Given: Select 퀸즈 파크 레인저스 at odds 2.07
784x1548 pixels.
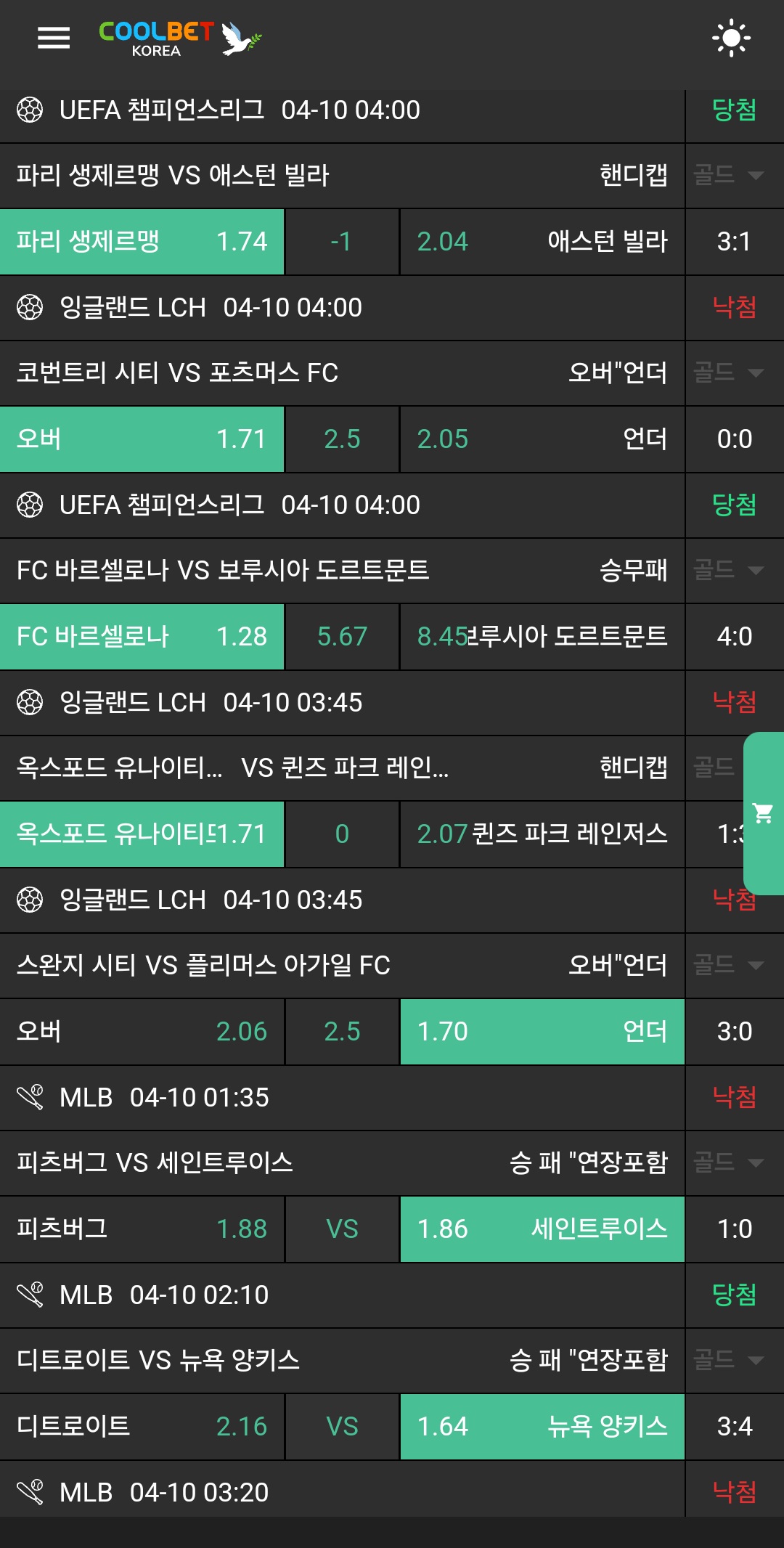Looking at the screenshot, I should coord(542,834).
